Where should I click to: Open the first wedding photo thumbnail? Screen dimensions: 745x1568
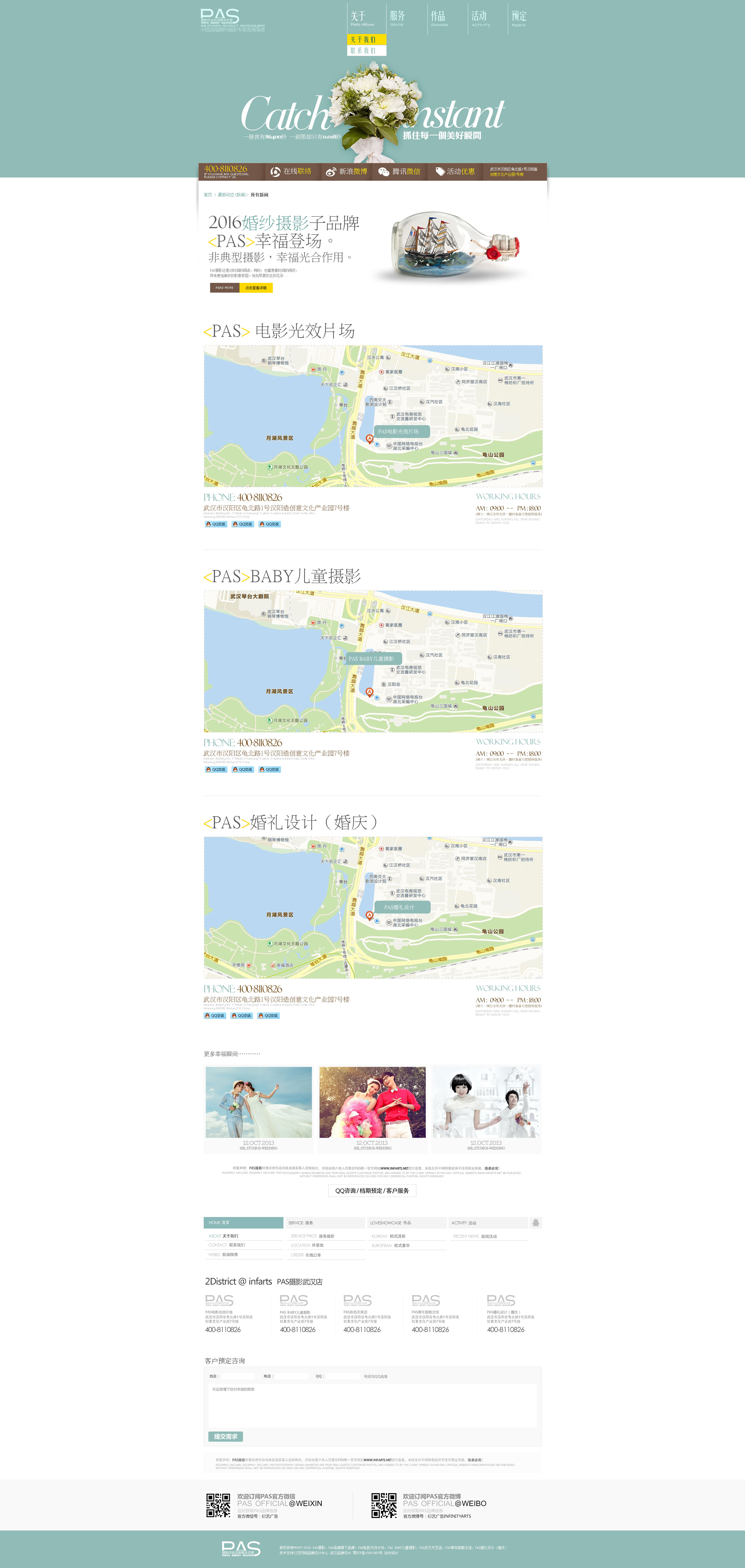(259, 1102)
